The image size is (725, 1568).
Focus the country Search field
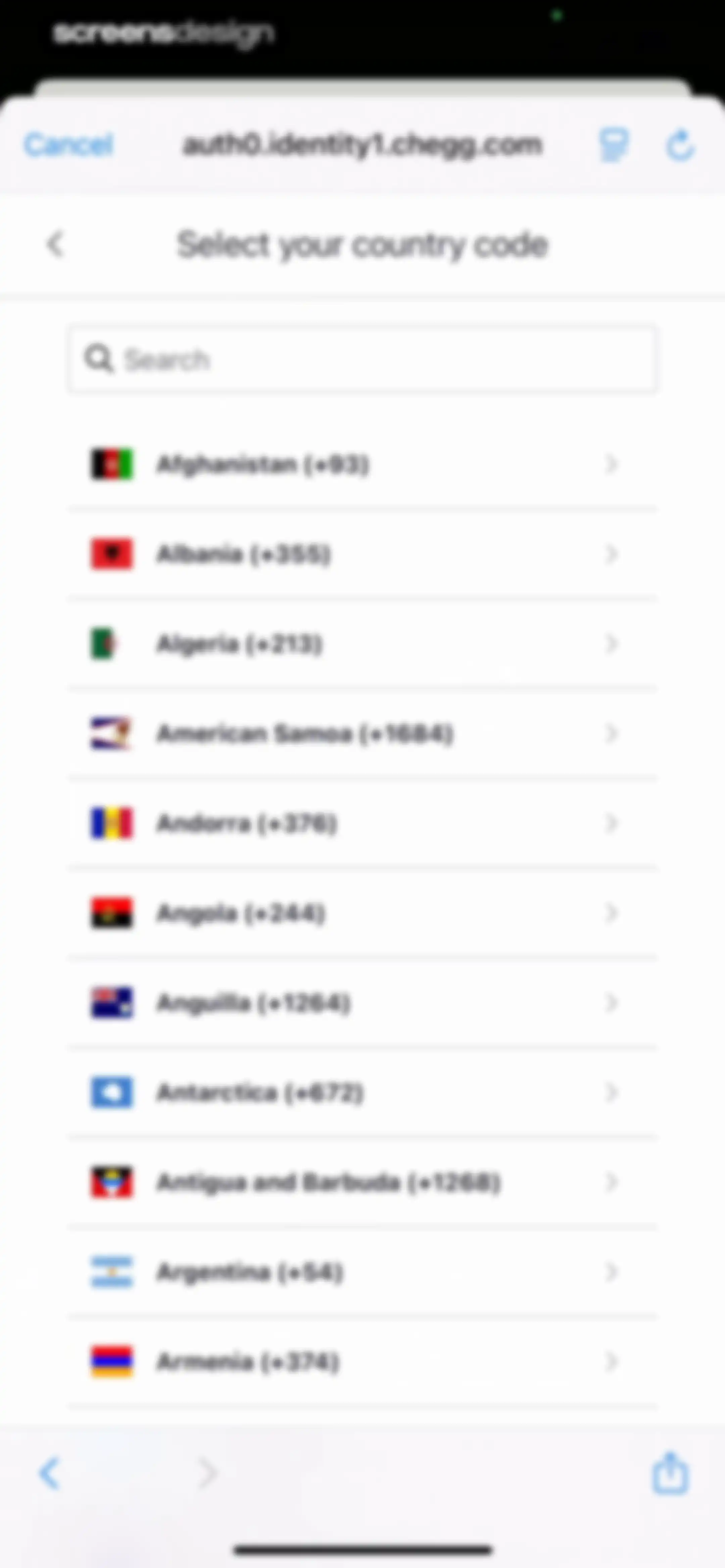(362, 359)
